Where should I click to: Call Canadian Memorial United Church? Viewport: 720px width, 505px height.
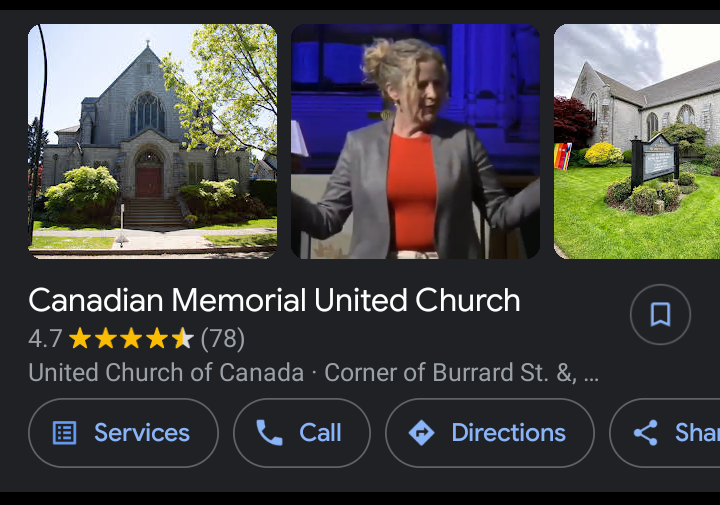(x=301, y=433)
